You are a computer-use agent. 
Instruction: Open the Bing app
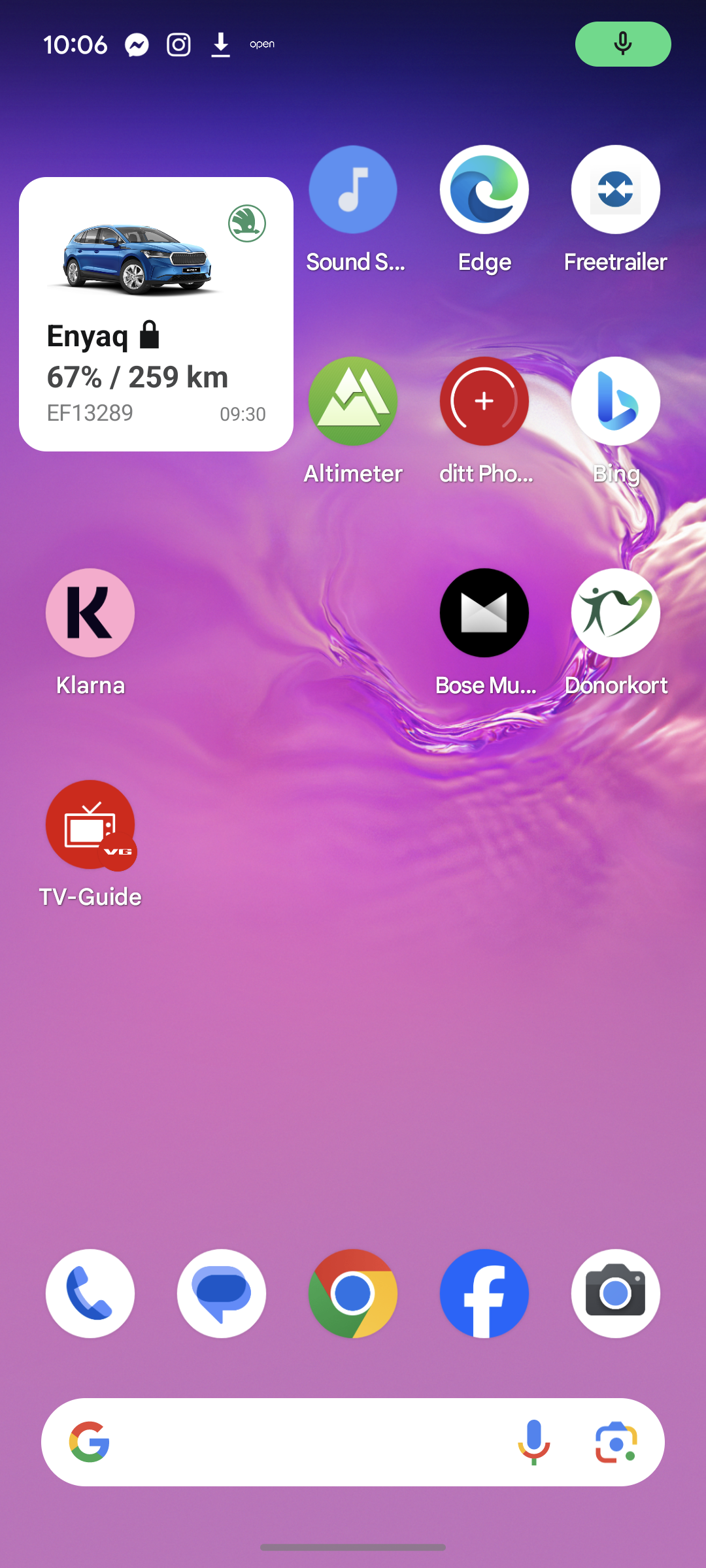pyautogui.click(x=615, y=401)
